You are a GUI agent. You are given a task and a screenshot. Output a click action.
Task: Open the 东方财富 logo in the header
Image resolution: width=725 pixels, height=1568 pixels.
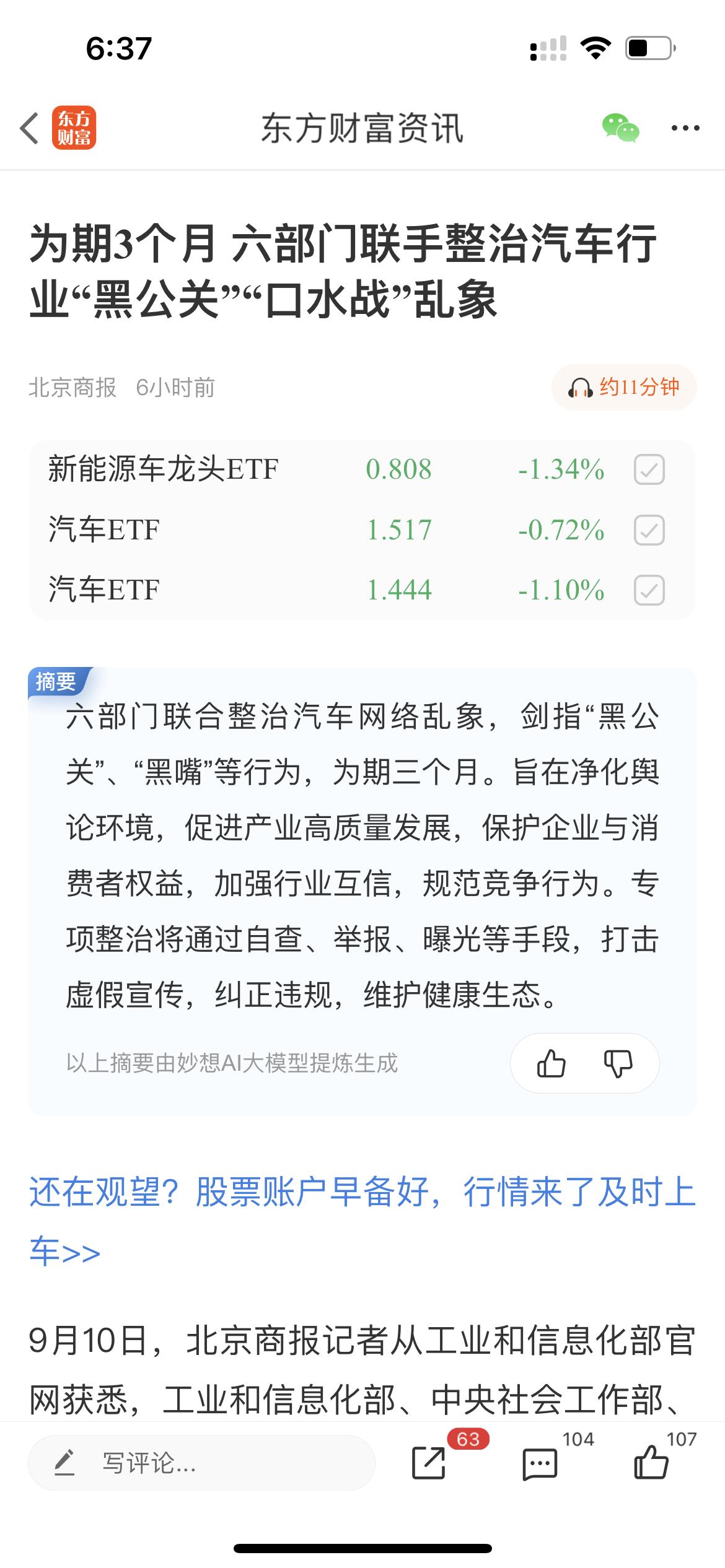click(74, 128)
